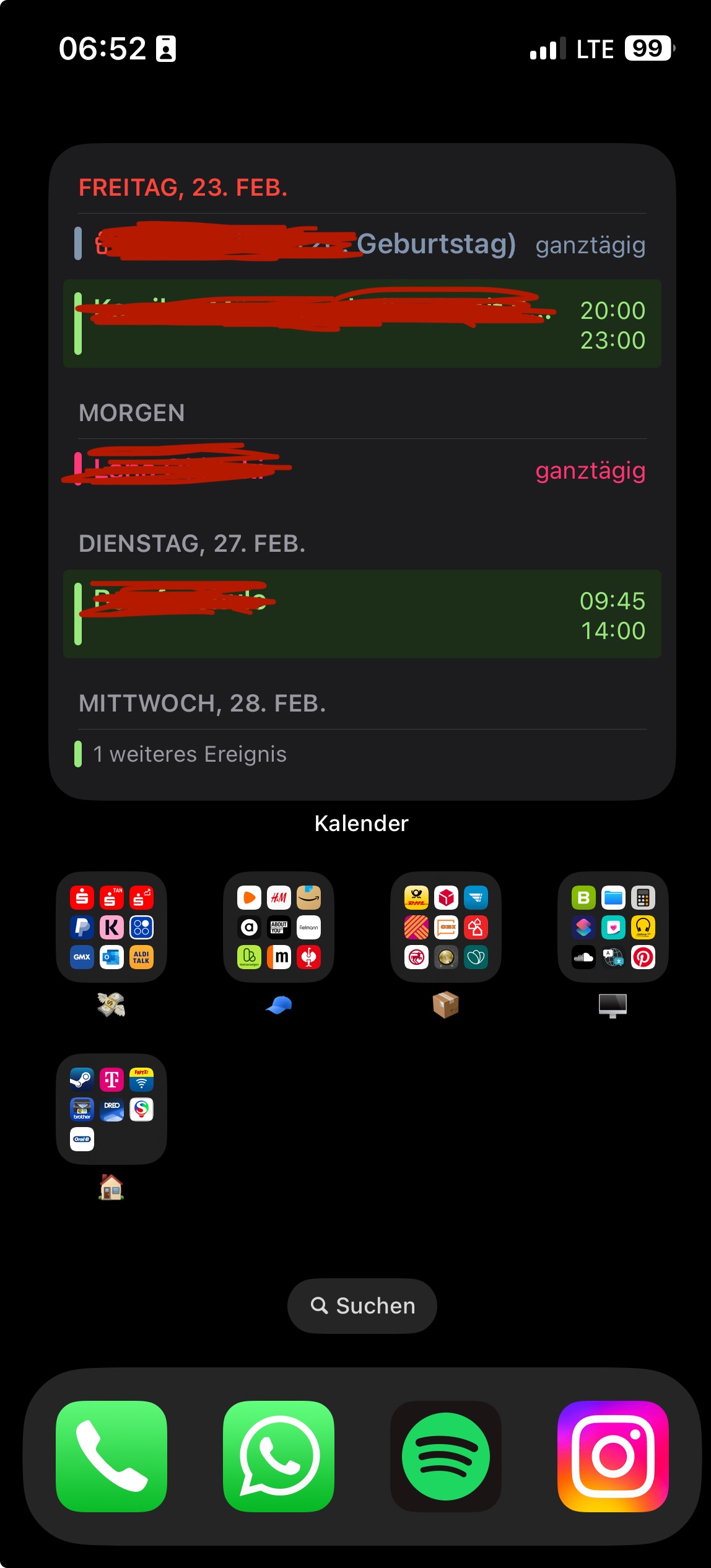Image resolution: width=711 pixels, height=1568 pixels.
Task: Open the 20:00 to 23:00 calendar event
Action: pyautogui.click(x=362, y=324)
